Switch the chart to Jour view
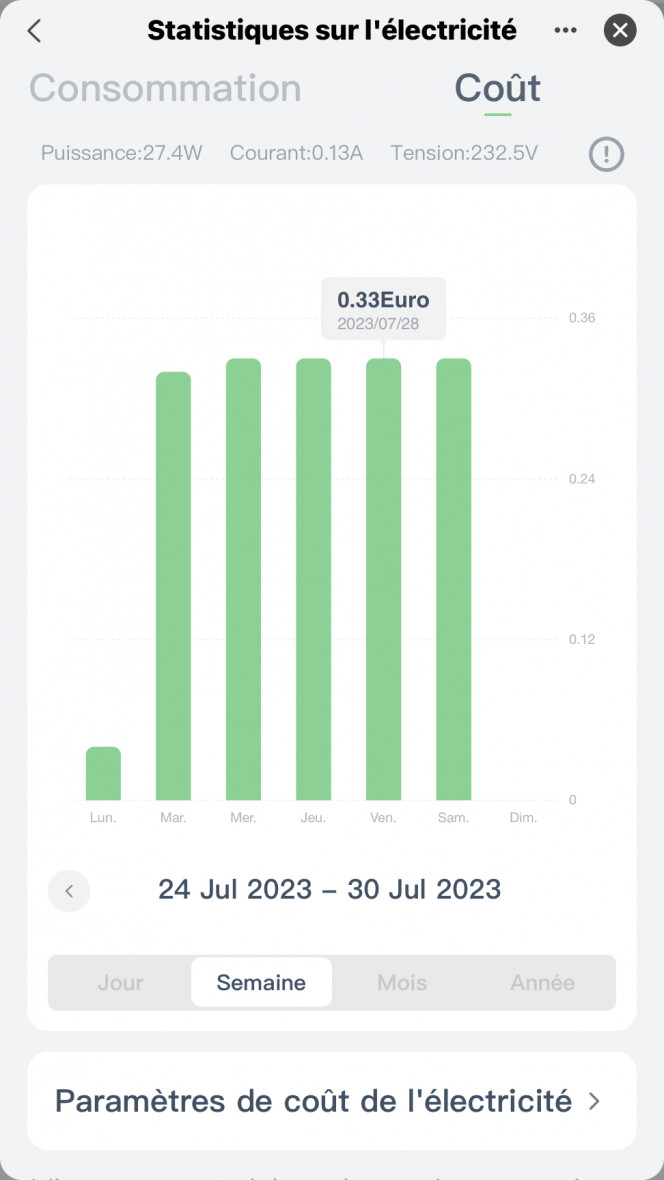Image resolution: width=664 pixels, height=1180 pixels. click(120, 982)
